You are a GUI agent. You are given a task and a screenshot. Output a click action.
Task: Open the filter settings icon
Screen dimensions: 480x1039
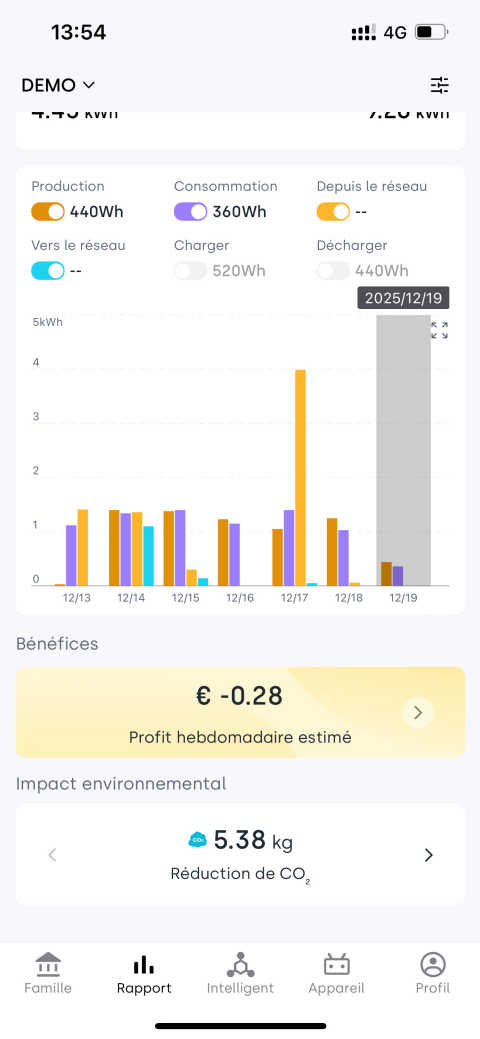pos(440,85)
